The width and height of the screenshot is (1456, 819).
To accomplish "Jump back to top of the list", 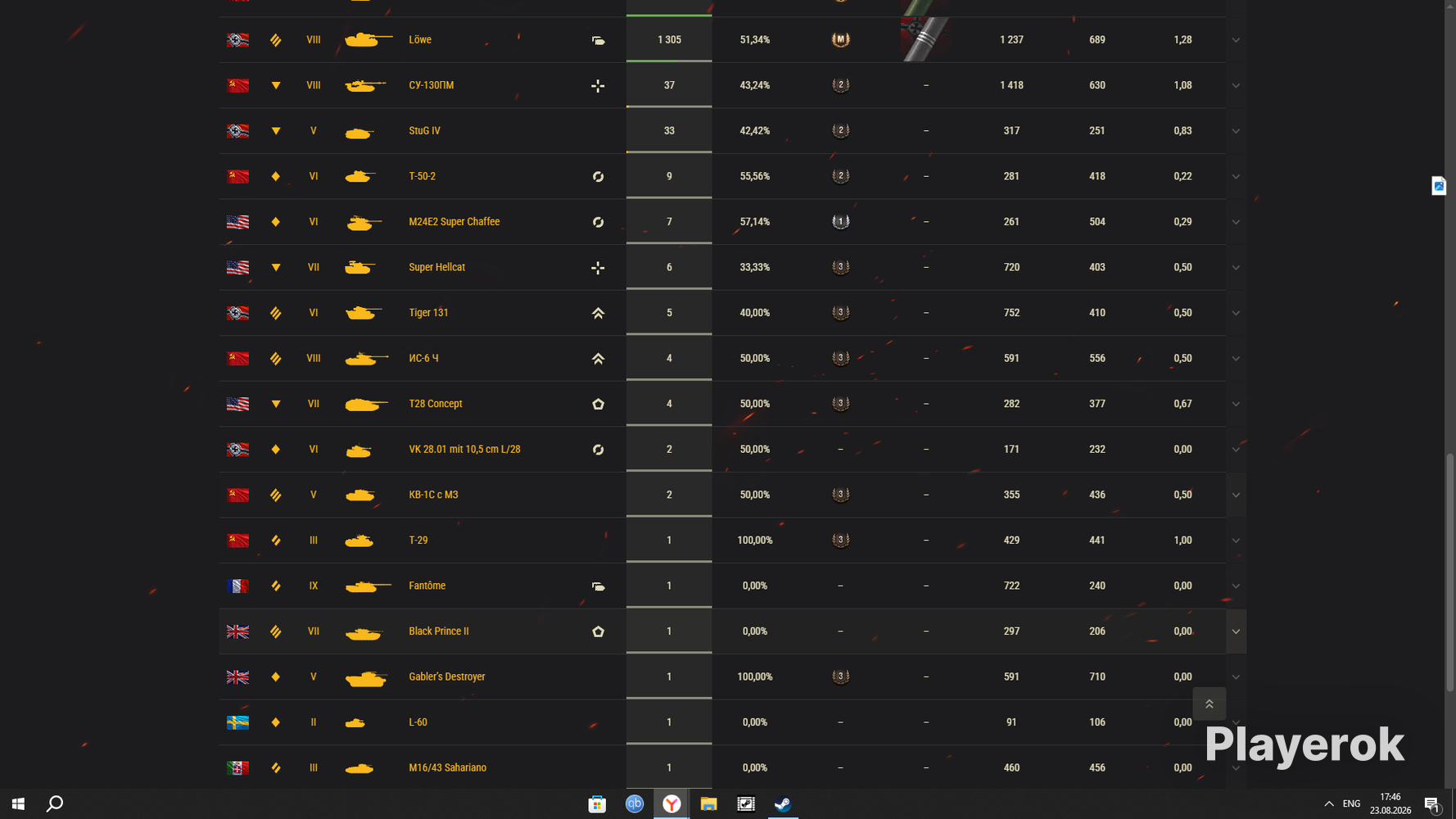I will click(x=1209, y=704).
